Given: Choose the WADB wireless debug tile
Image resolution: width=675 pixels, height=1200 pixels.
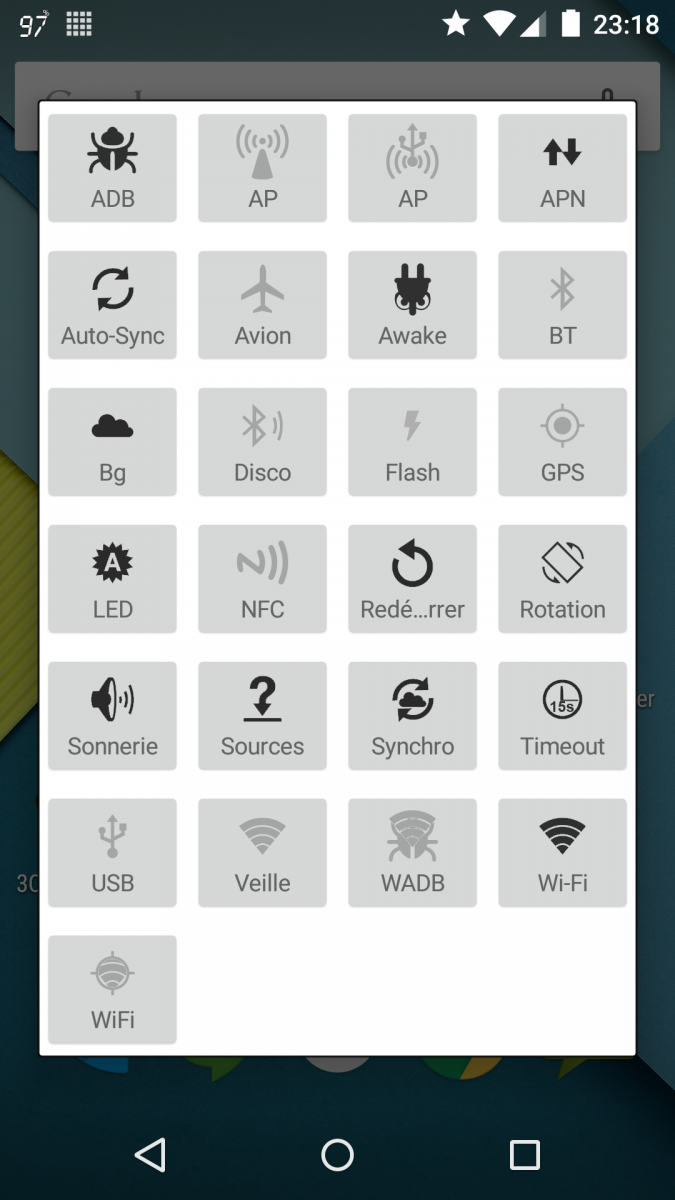Looking at the screenshot, I should [412, 853].
